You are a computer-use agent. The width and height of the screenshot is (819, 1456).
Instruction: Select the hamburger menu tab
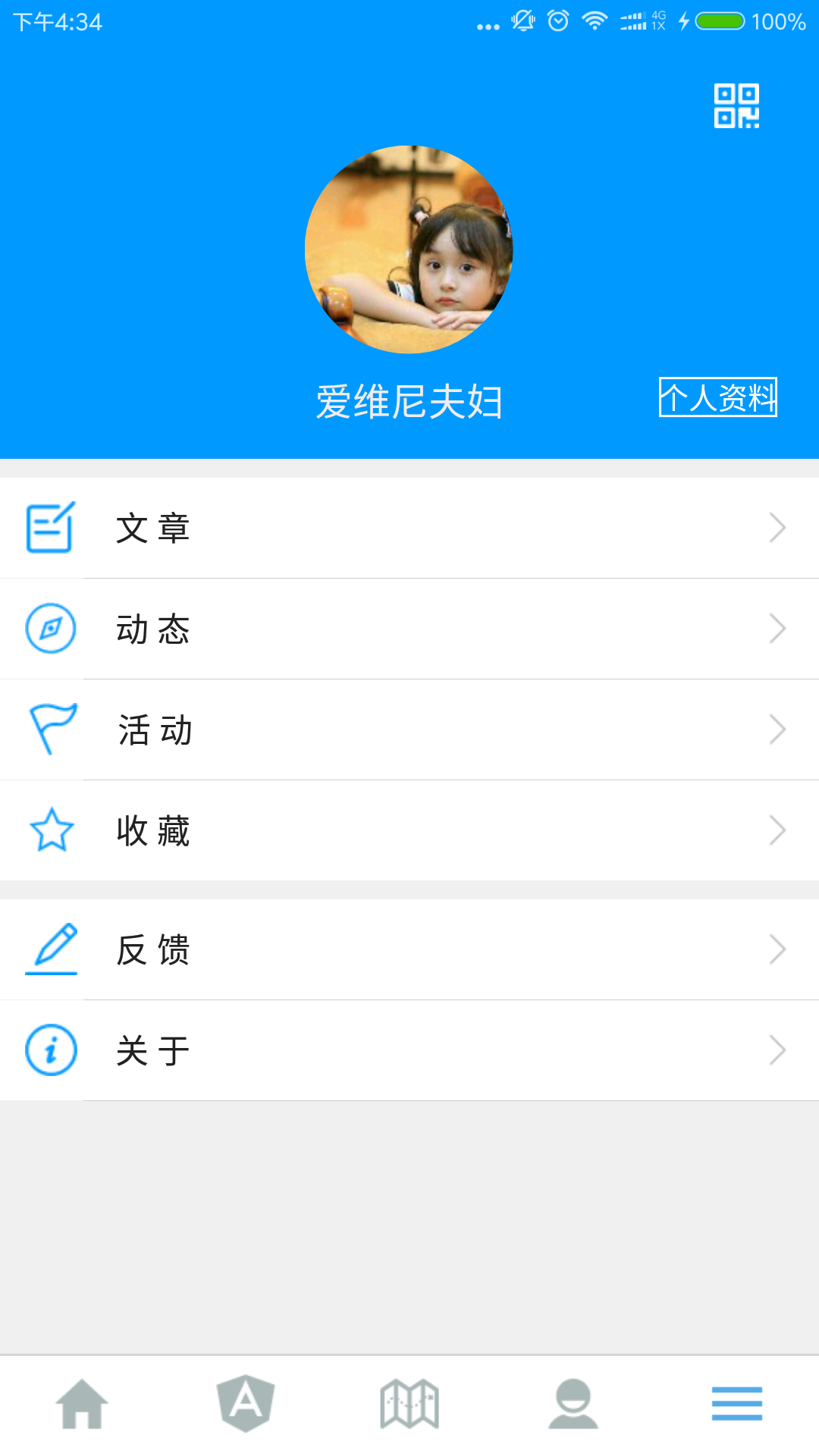(737, 1404)
